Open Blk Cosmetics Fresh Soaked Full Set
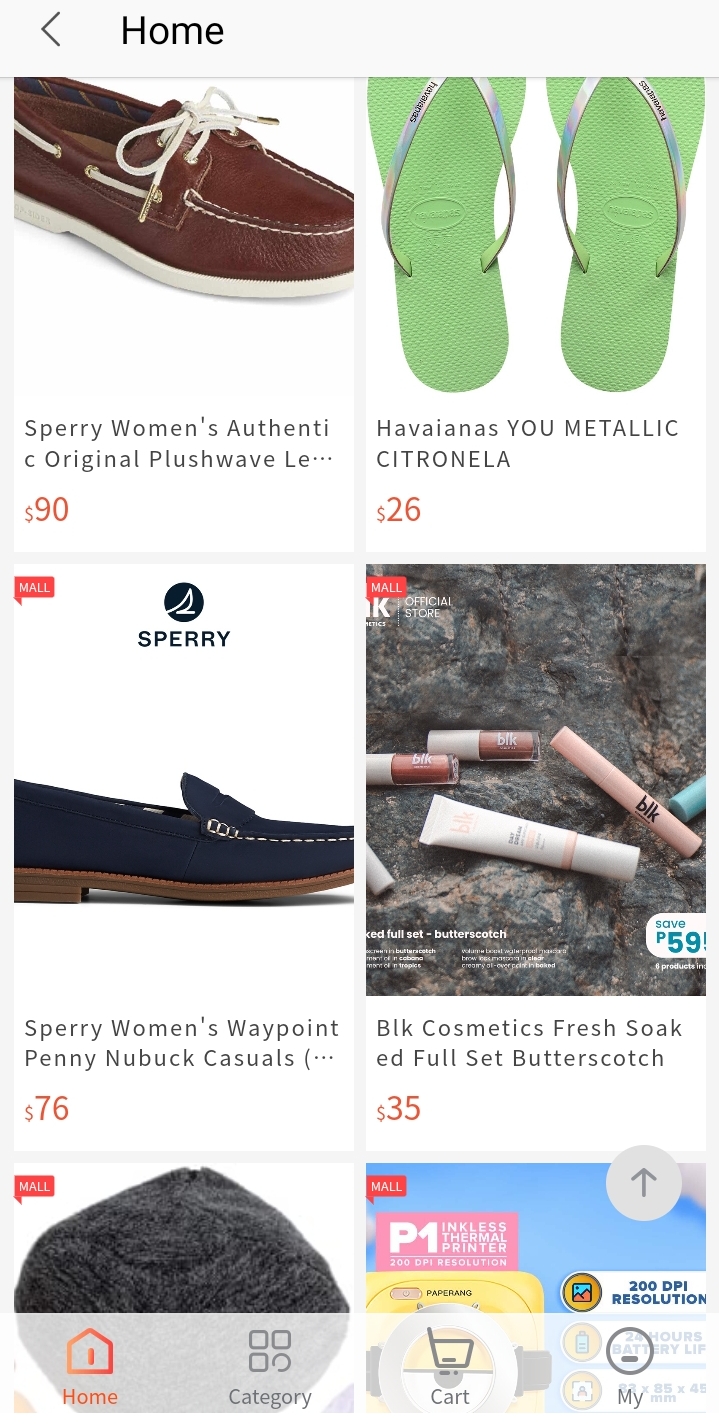Viewport: 719px width, 1424px height. (535, 800)
